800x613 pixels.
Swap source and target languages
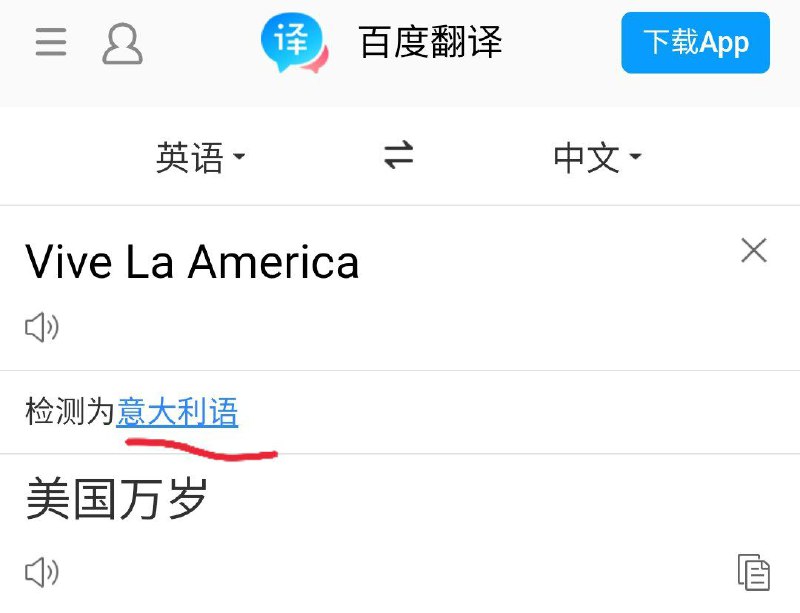398,155
